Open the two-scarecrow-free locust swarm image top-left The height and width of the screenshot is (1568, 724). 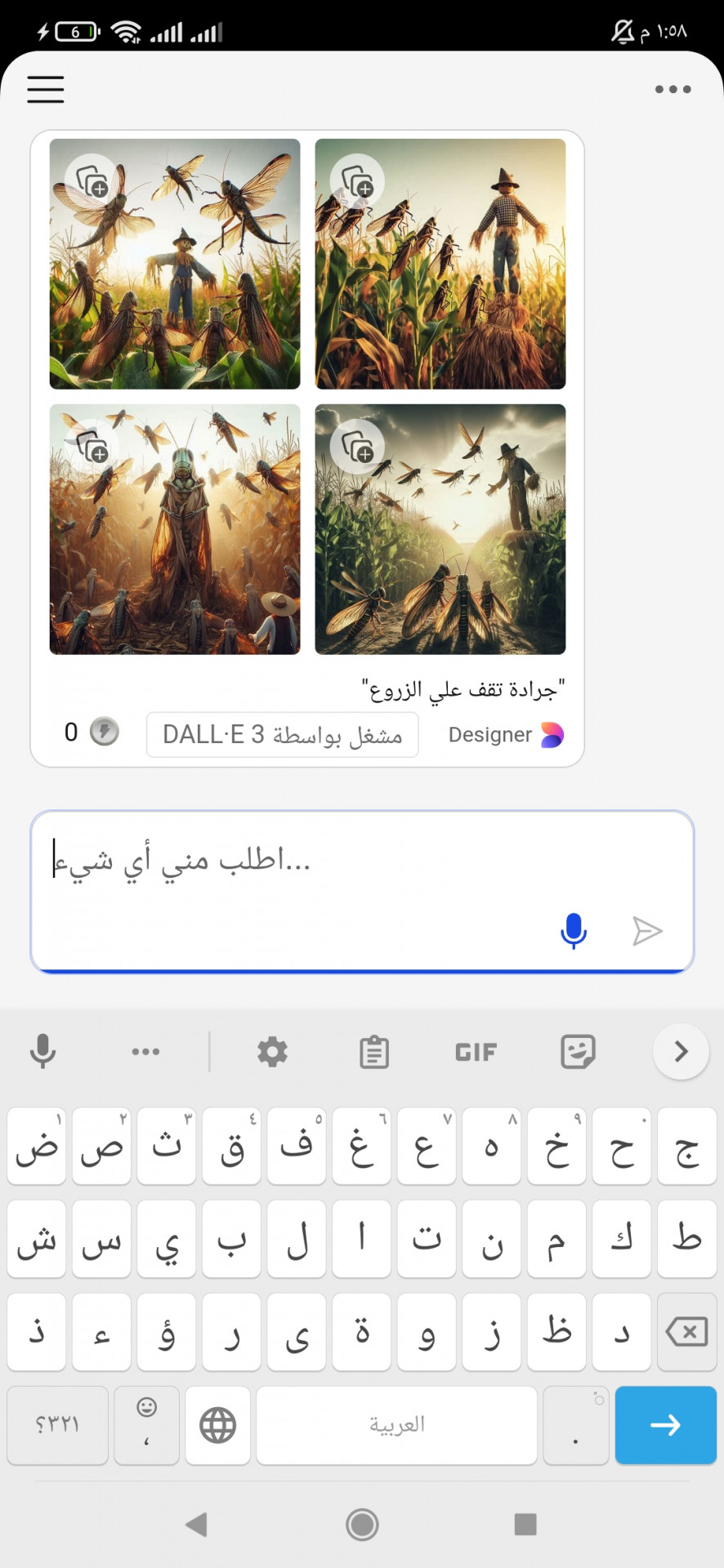click(x=175, y=264)
